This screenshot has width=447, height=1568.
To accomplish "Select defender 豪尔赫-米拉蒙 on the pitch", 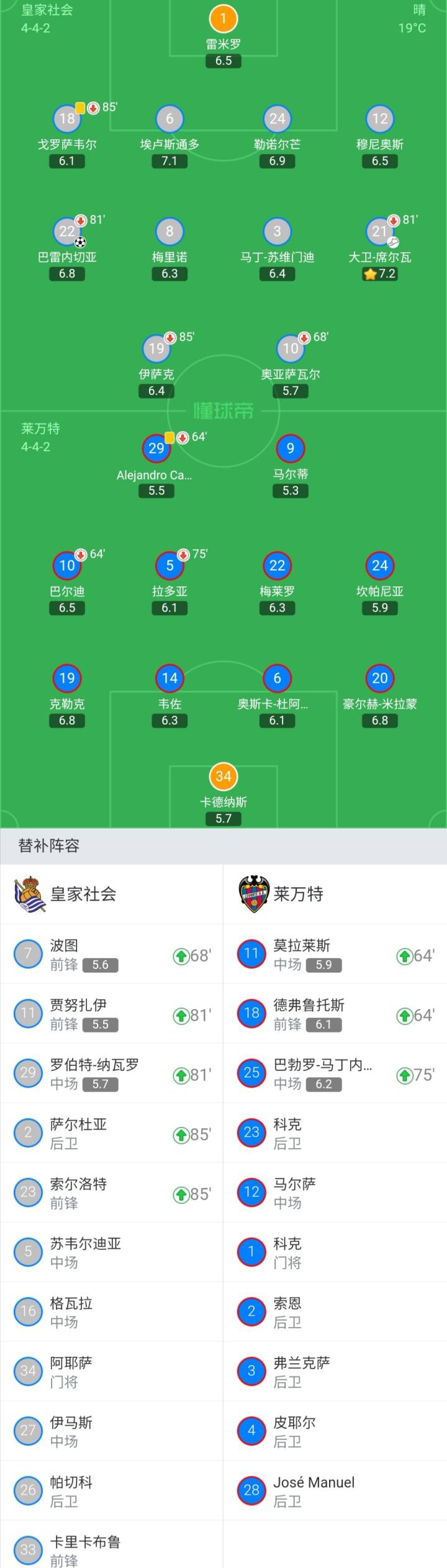I will click(380, 696).
